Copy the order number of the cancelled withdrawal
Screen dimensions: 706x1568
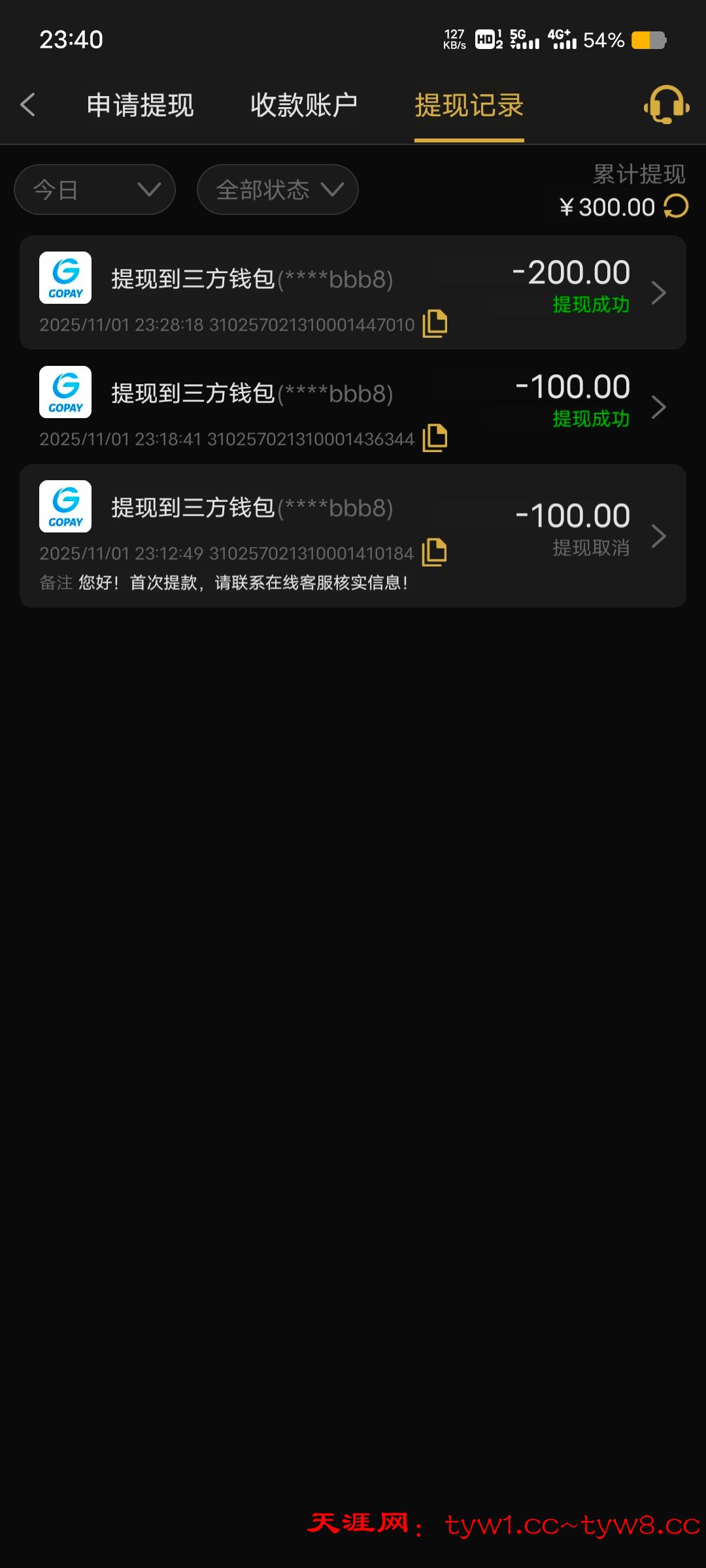tap(433, 553)
